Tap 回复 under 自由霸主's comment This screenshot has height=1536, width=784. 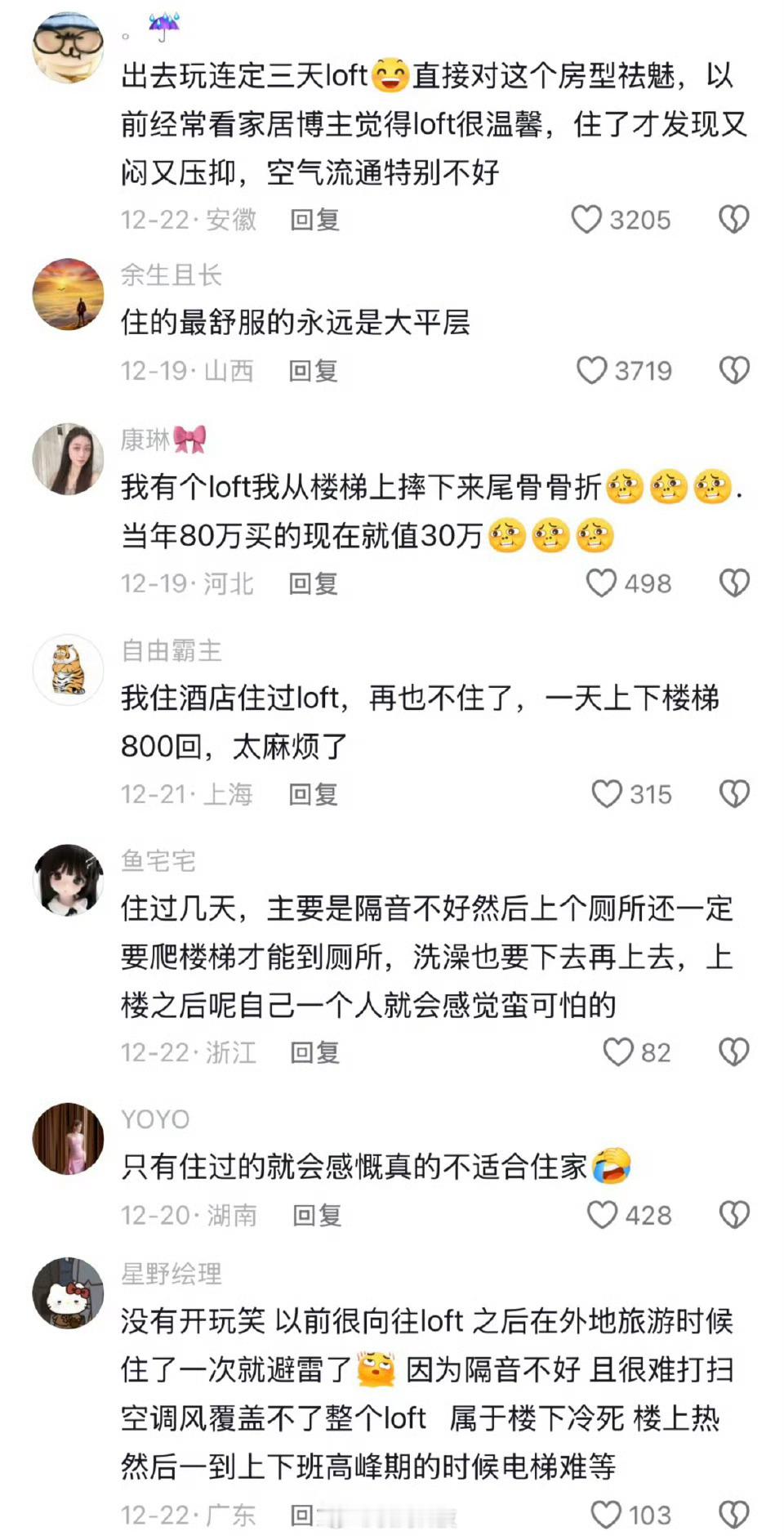point(313,793)
